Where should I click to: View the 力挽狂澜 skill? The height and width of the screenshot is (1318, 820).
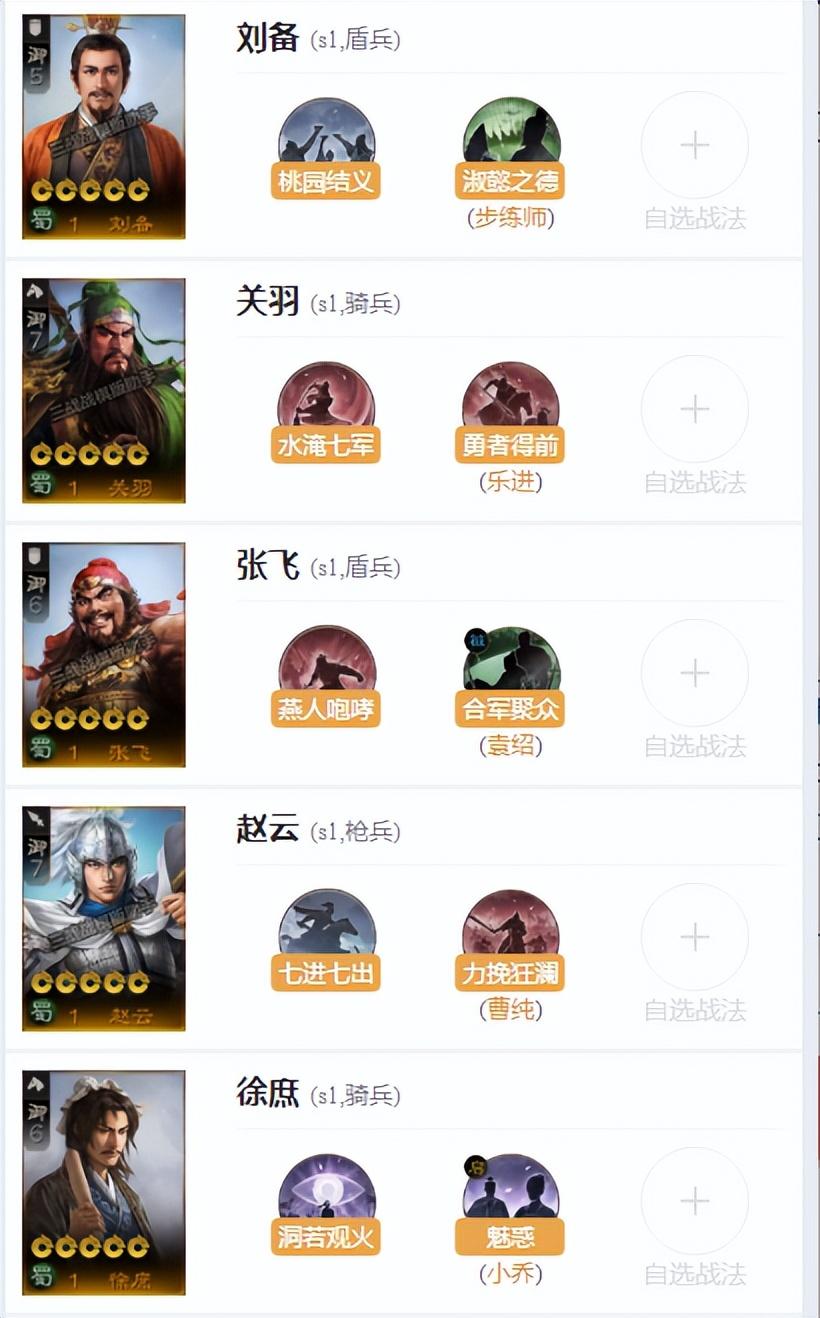[x=510, y=940]
